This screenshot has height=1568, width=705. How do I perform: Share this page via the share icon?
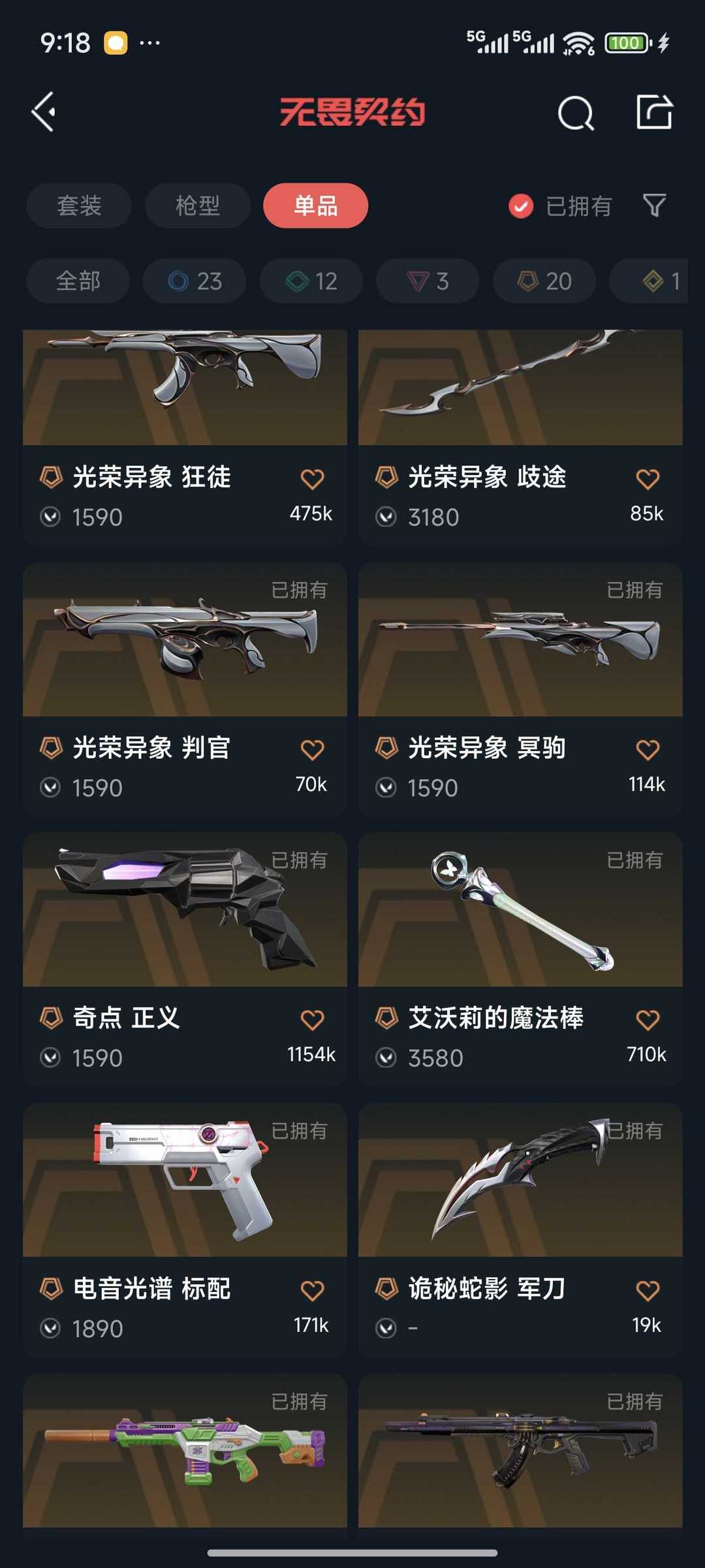[654, 112]
